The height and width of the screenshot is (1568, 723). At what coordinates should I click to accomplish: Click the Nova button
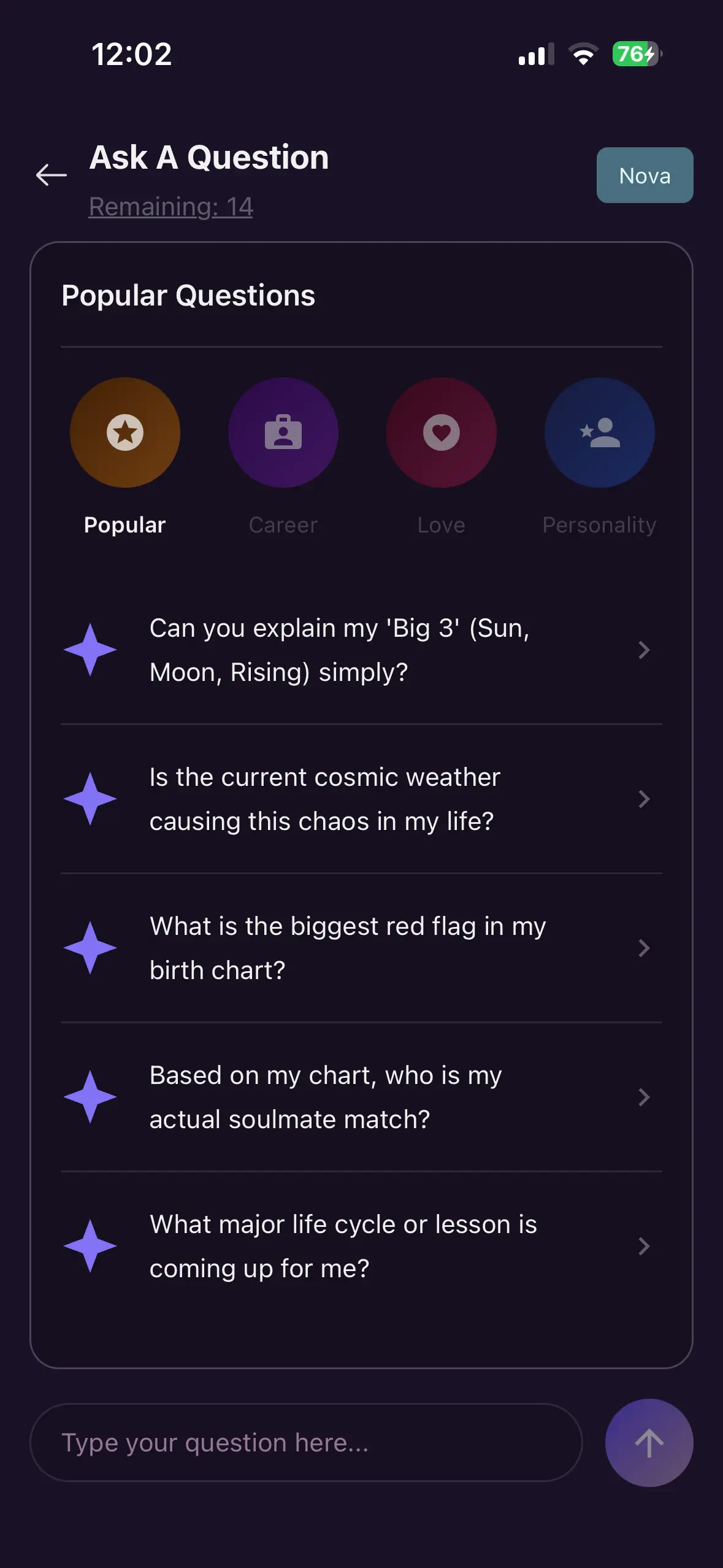(645, 175)
